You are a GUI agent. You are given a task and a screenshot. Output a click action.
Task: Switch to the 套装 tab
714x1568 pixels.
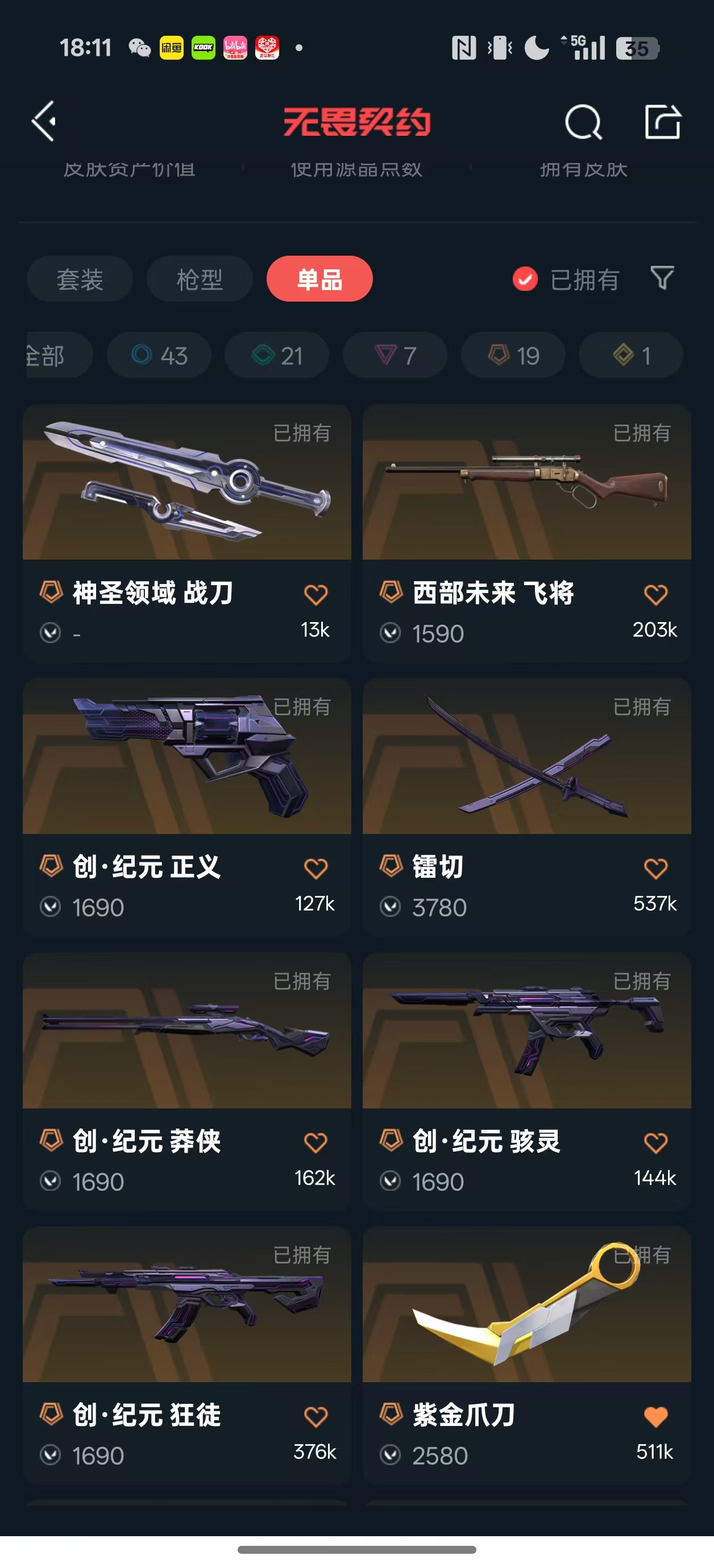(x=80, y=280)
